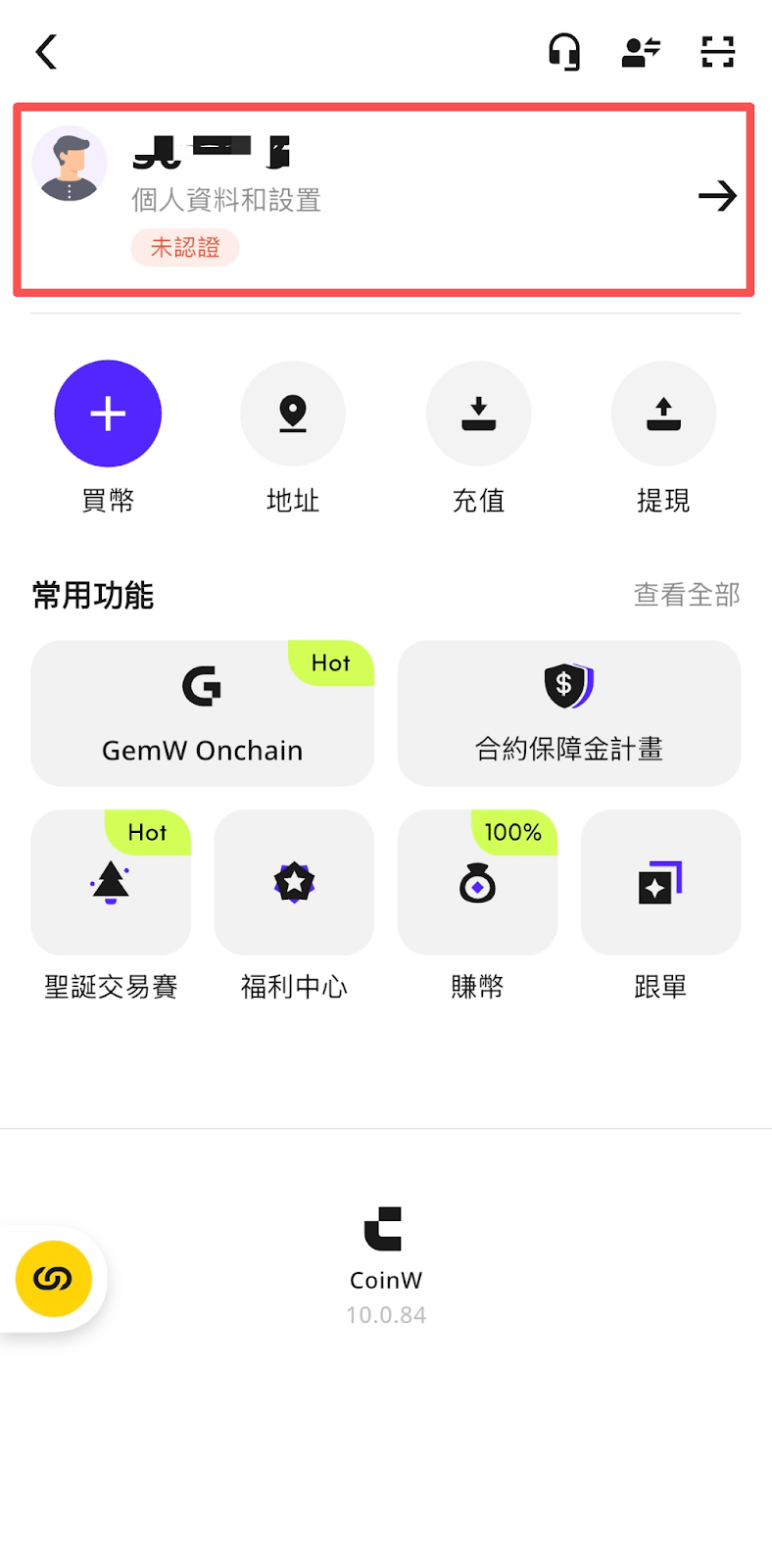The image size is (772, 1568).
Task: Tap the switch account icon
Action: [x=641, y=52]
